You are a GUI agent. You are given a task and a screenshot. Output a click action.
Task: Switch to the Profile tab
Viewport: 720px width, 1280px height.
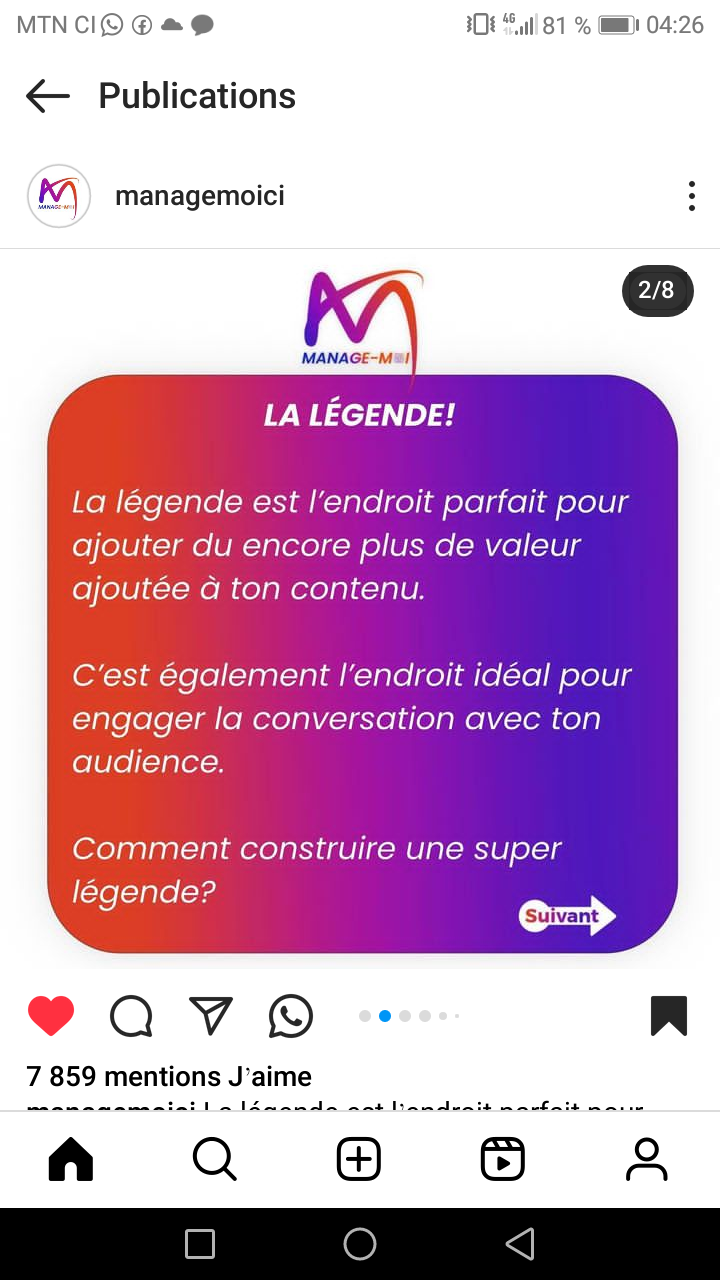[647, 1160]
